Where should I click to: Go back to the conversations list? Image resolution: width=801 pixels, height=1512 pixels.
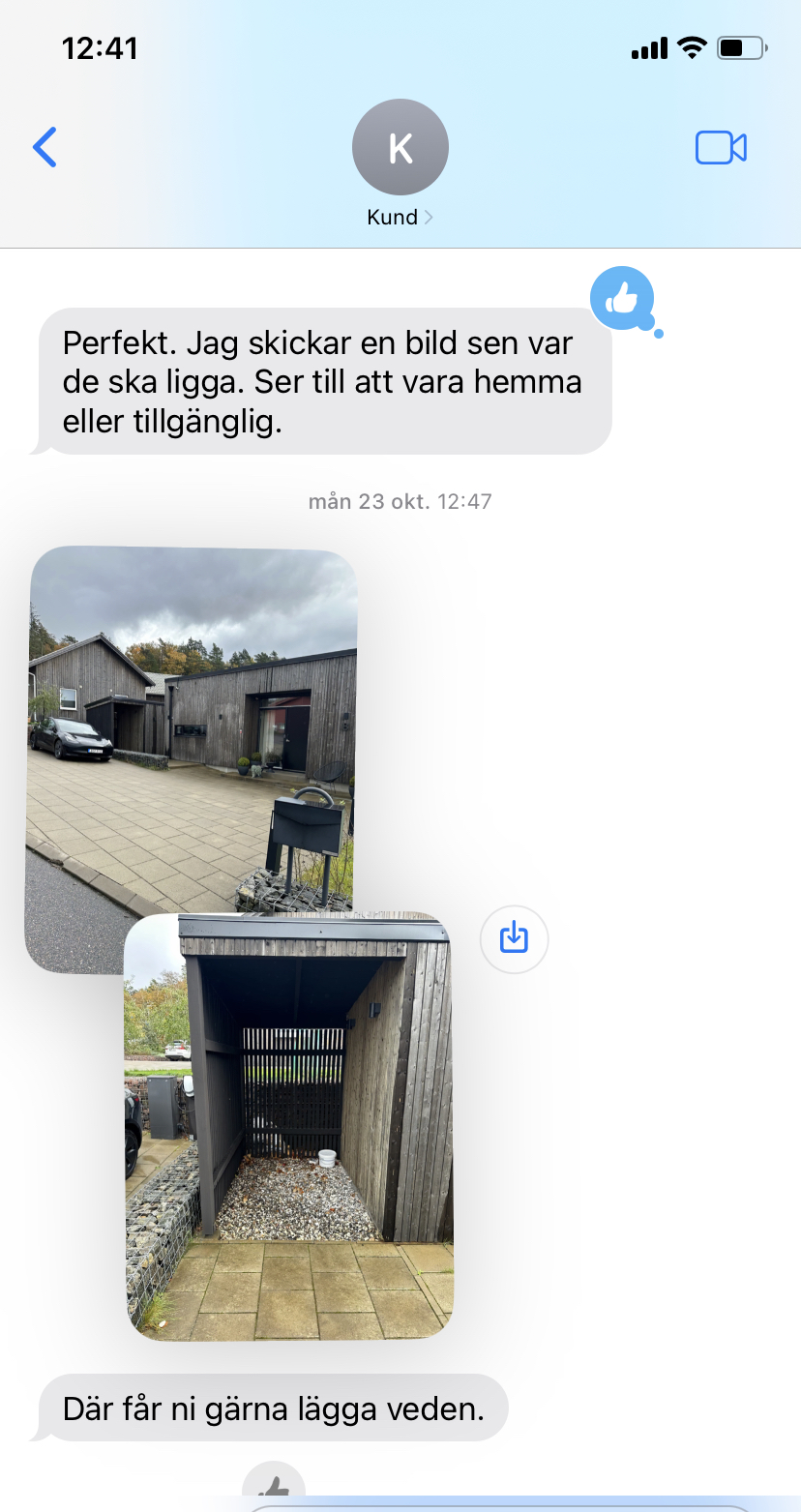[44, 148]
